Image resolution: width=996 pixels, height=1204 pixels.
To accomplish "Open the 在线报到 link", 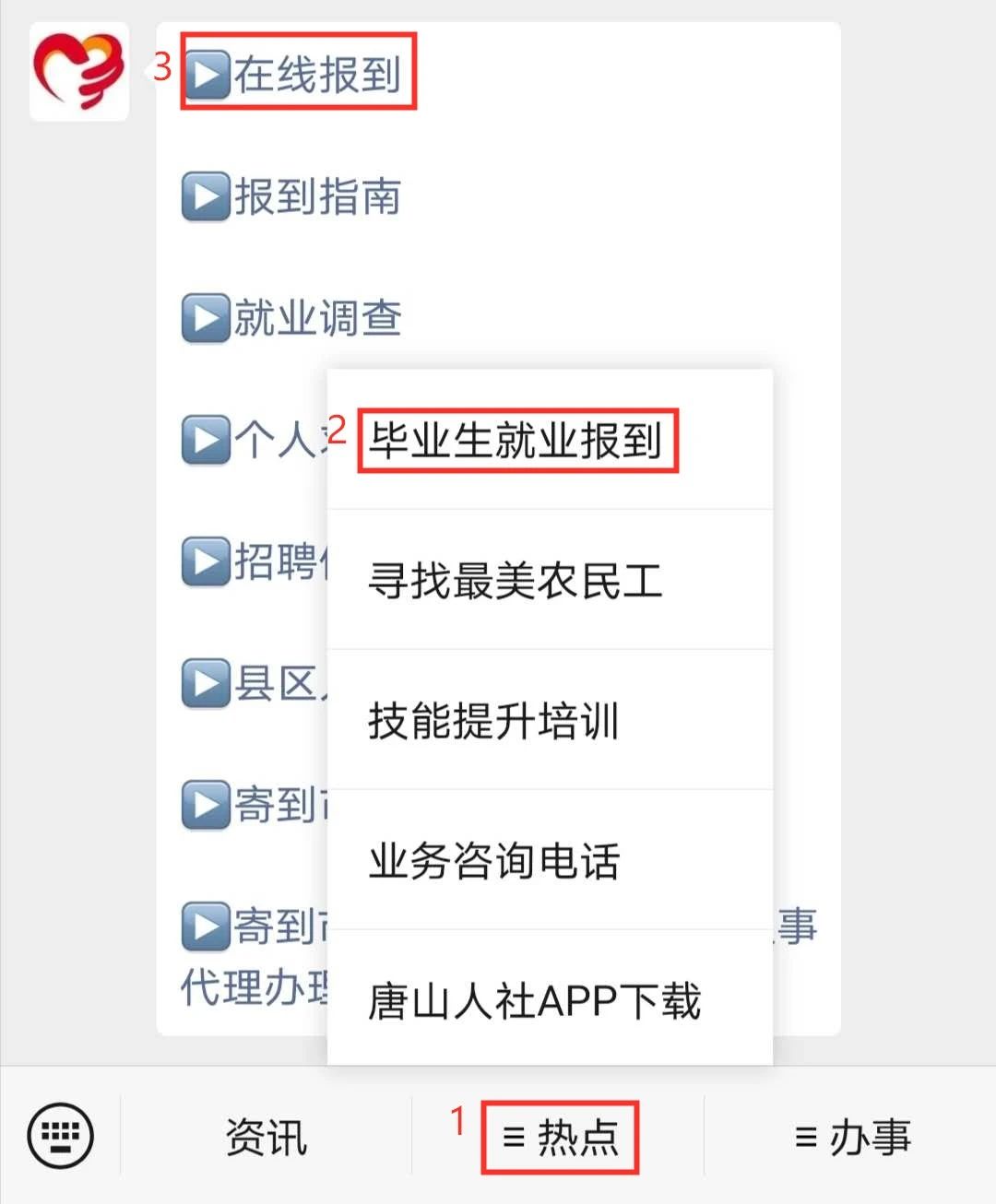I will tap(297, 74).
